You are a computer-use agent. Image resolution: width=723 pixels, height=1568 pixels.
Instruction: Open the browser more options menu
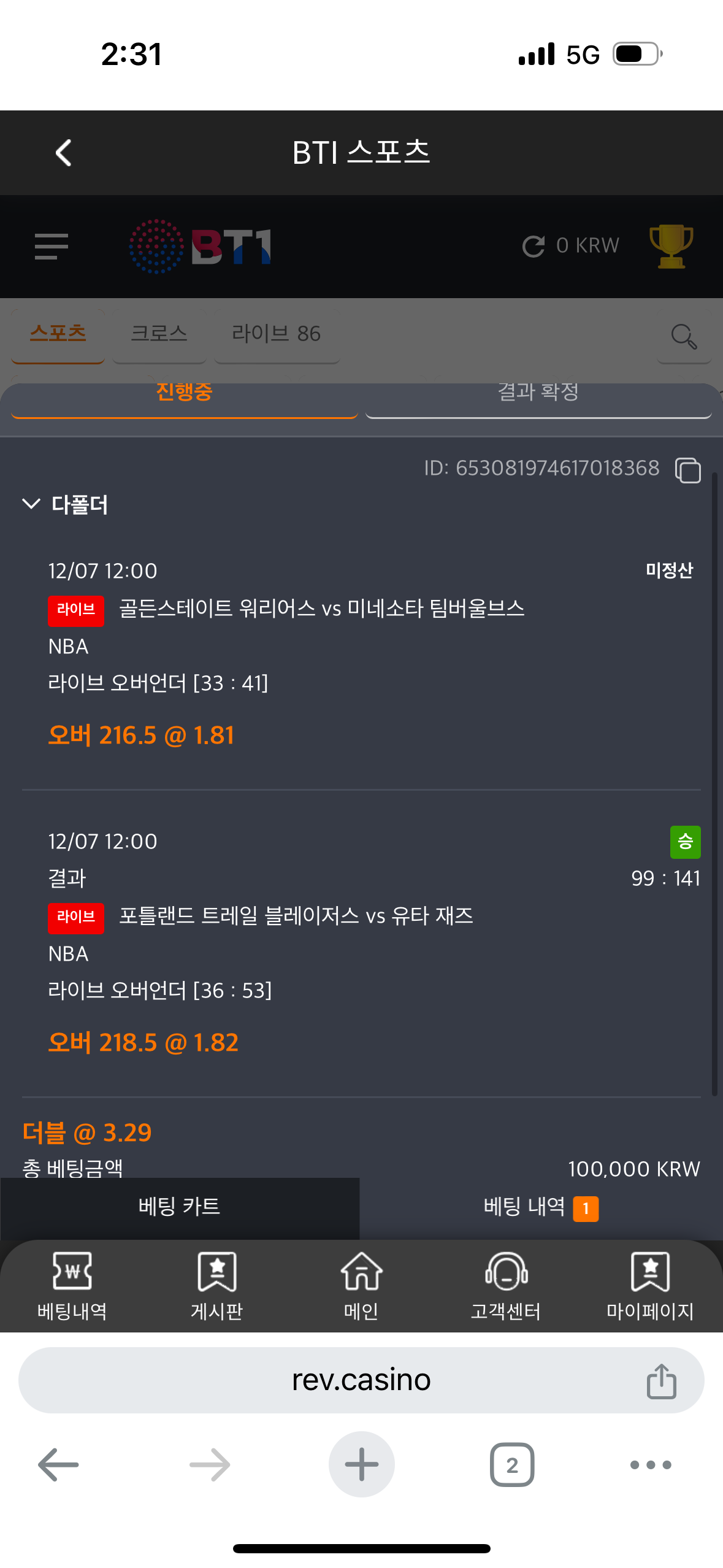tap(651, 1465)
